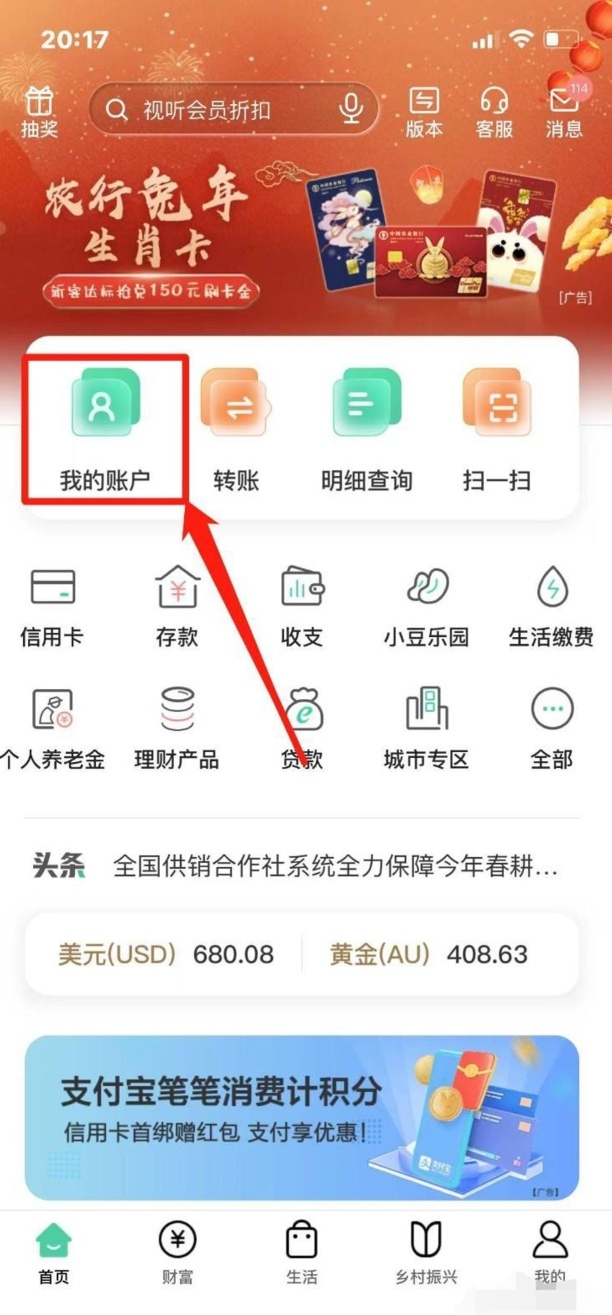
Task: Open the 抽奖 lottery gift icon
Action: tap(39, 111)
